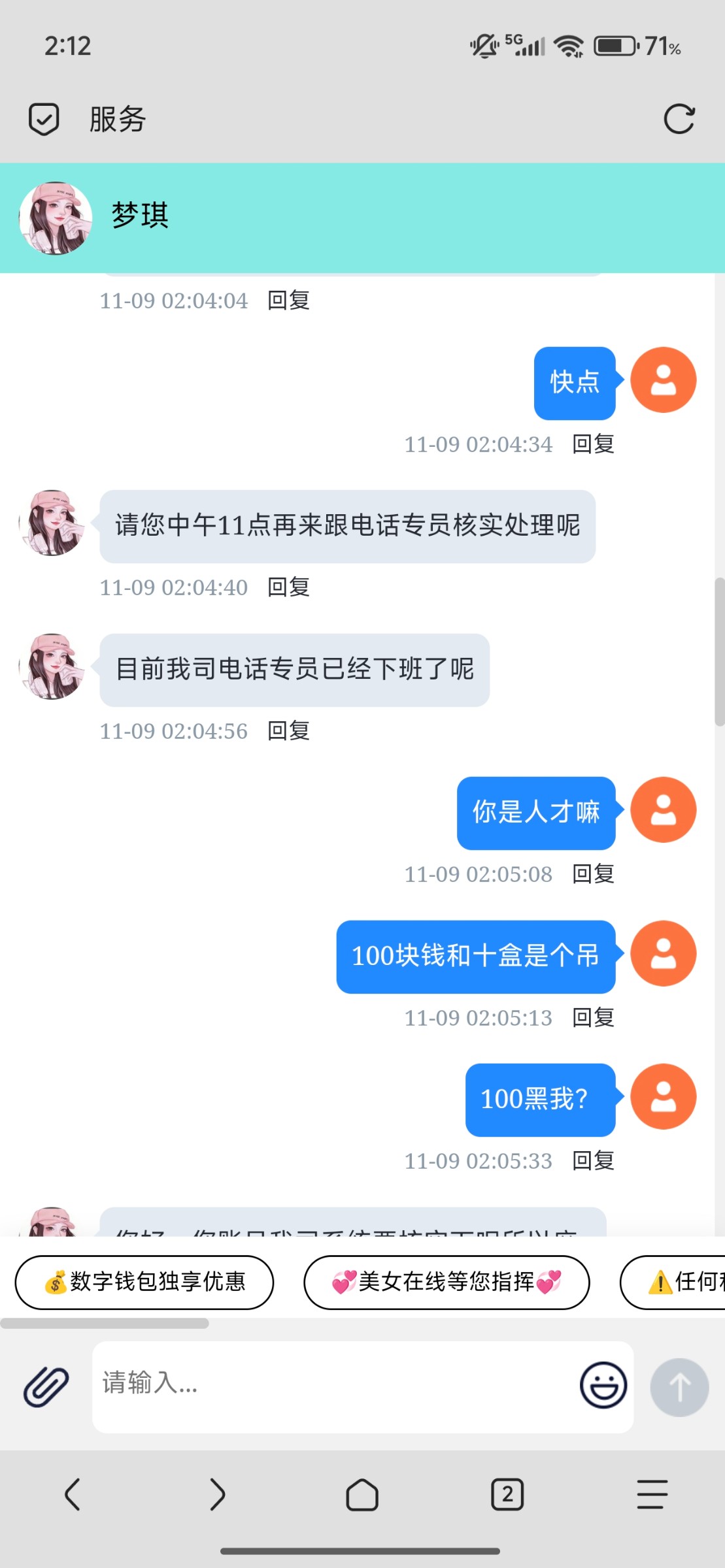Open the hamburger menu bottom right
725x1568 pixels.
tap(651, 1494)
